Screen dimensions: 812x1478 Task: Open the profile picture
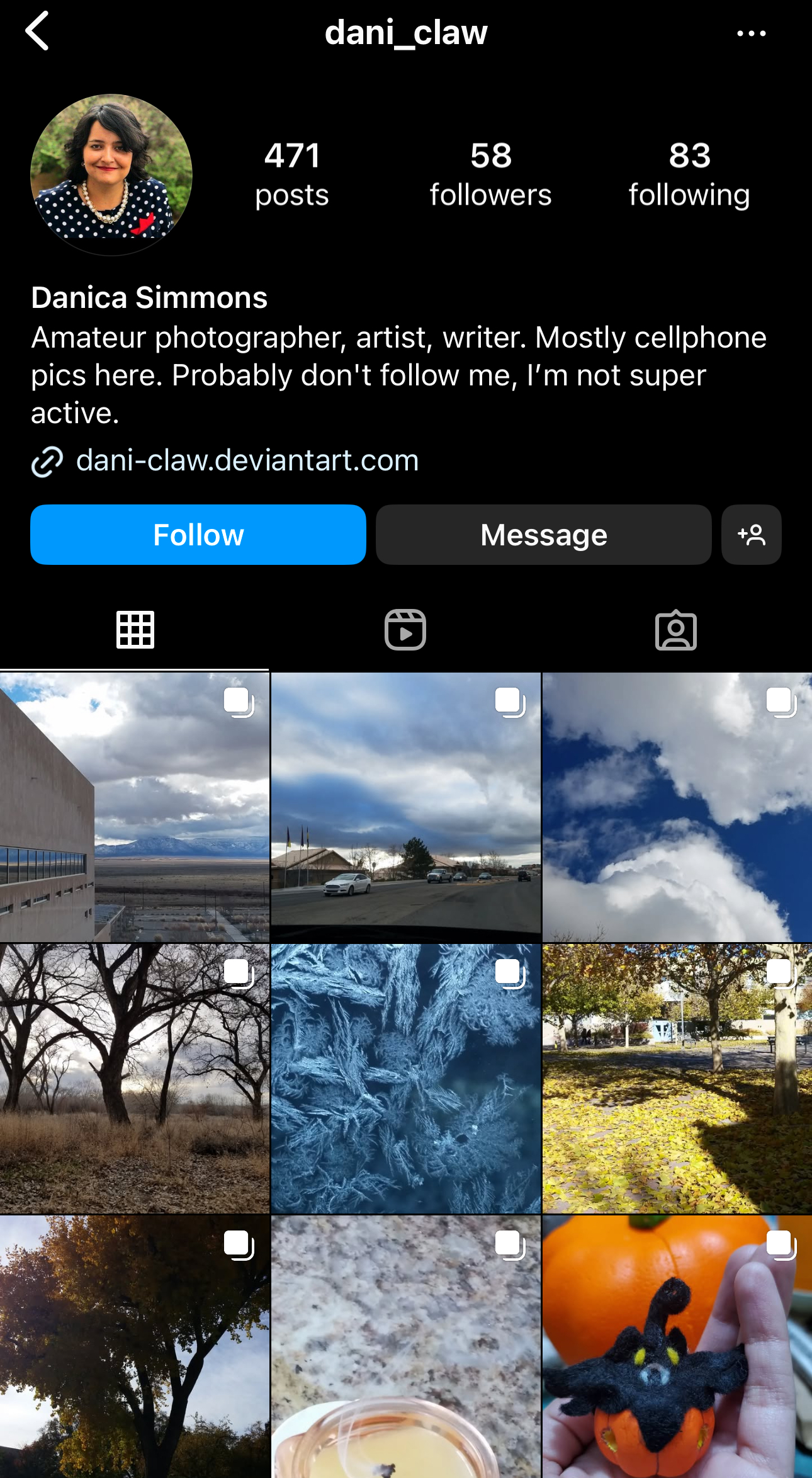tap(111, 175)
